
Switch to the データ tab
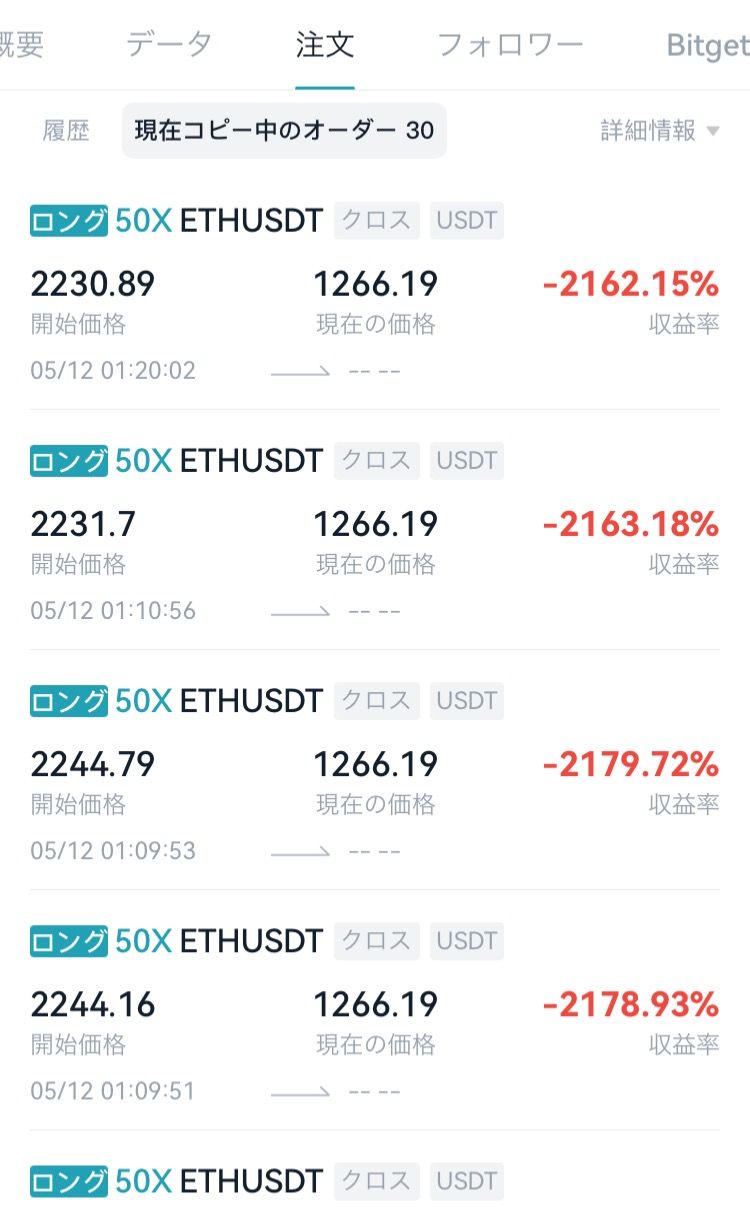coord(169,44)
